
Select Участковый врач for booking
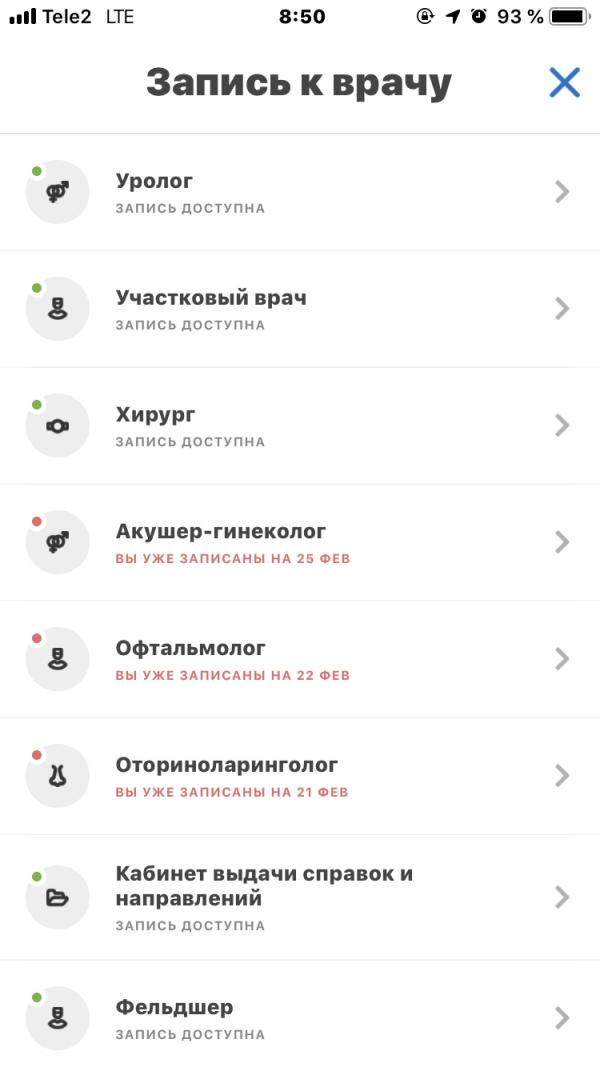300,309
